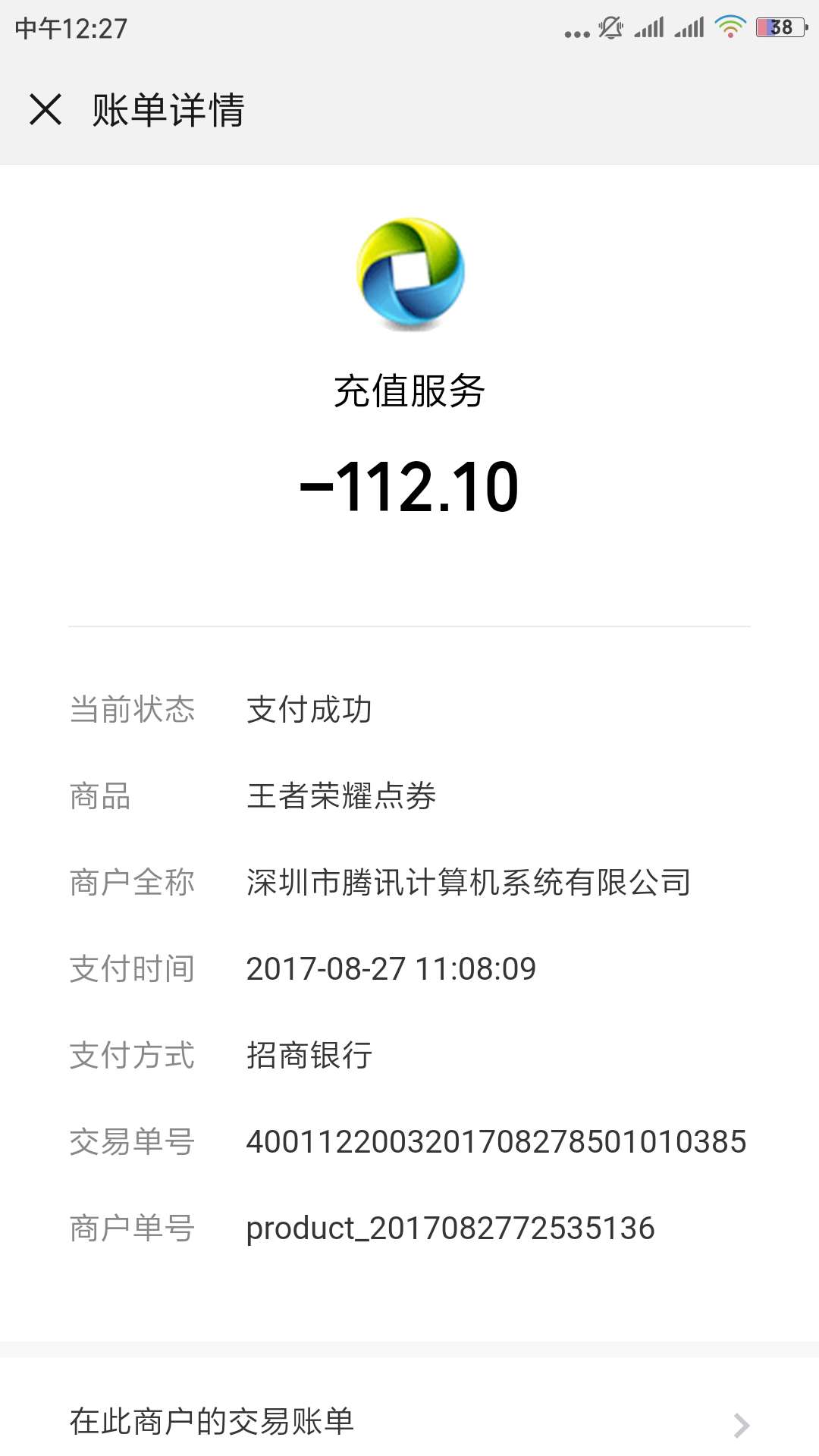Tap merchant name 深圳市腾讯计算机系统有限公司
Screen dimensions: 819x1456
pos(467,882)
